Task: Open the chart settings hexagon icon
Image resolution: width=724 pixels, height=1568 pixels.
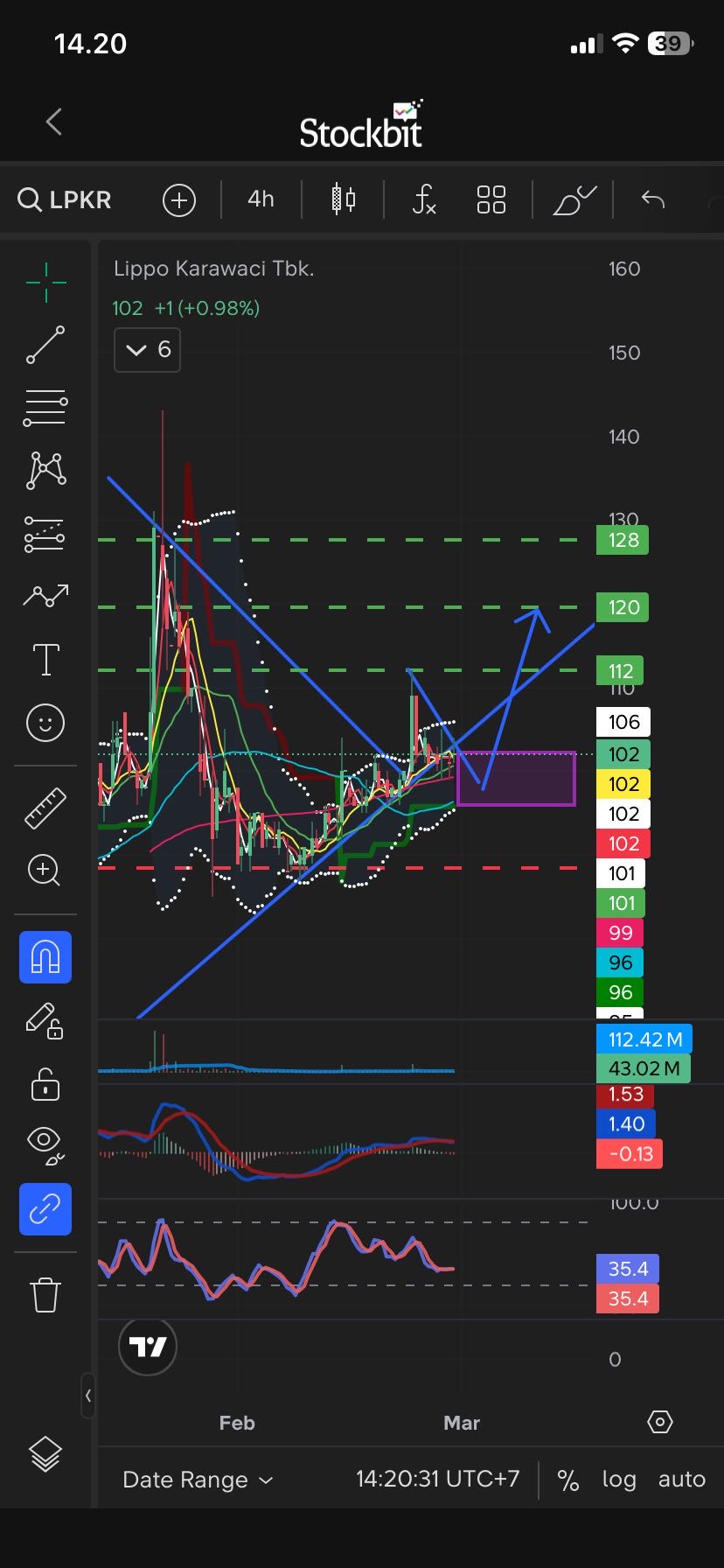Action: click(659, 1422)
